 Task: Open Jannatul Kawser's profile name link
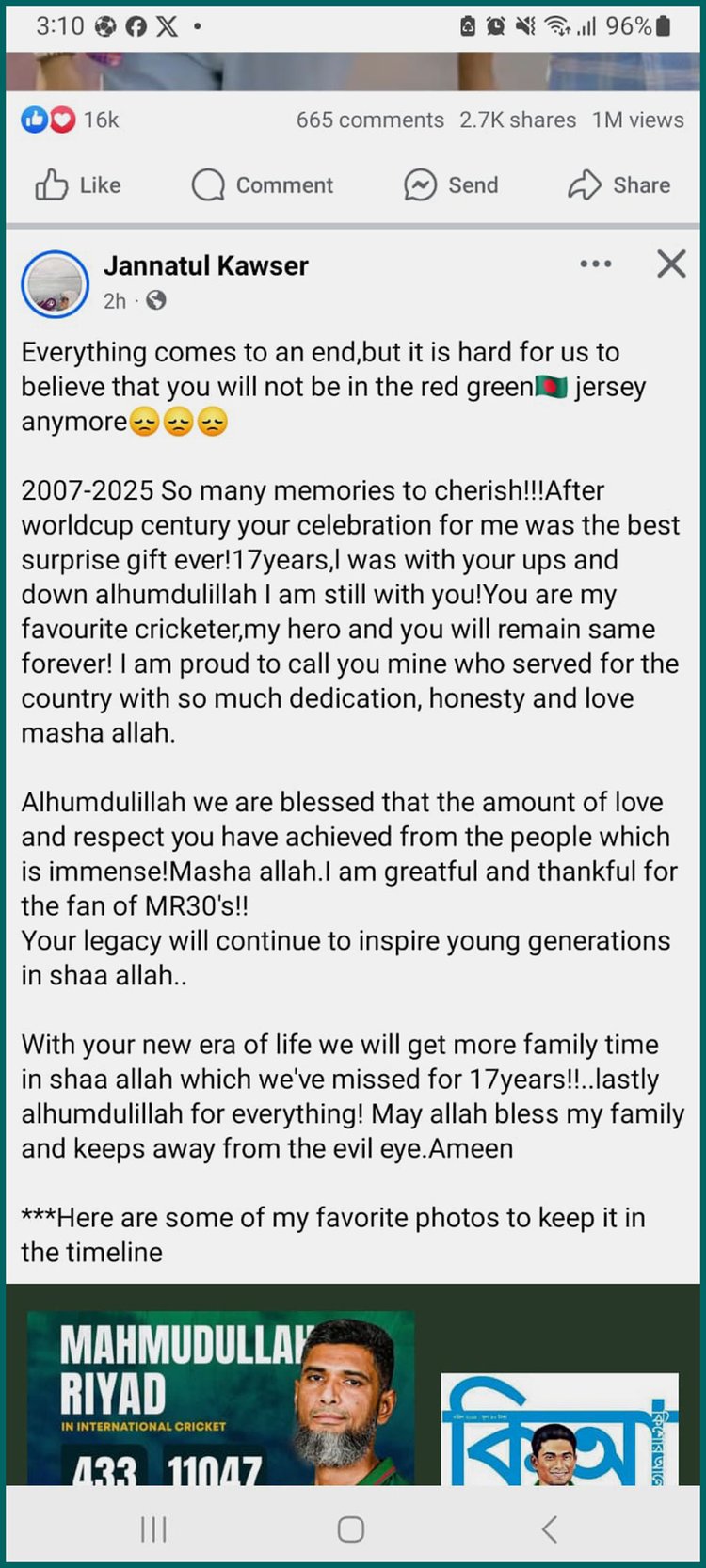pyautogui.click(x=205, y=266)
